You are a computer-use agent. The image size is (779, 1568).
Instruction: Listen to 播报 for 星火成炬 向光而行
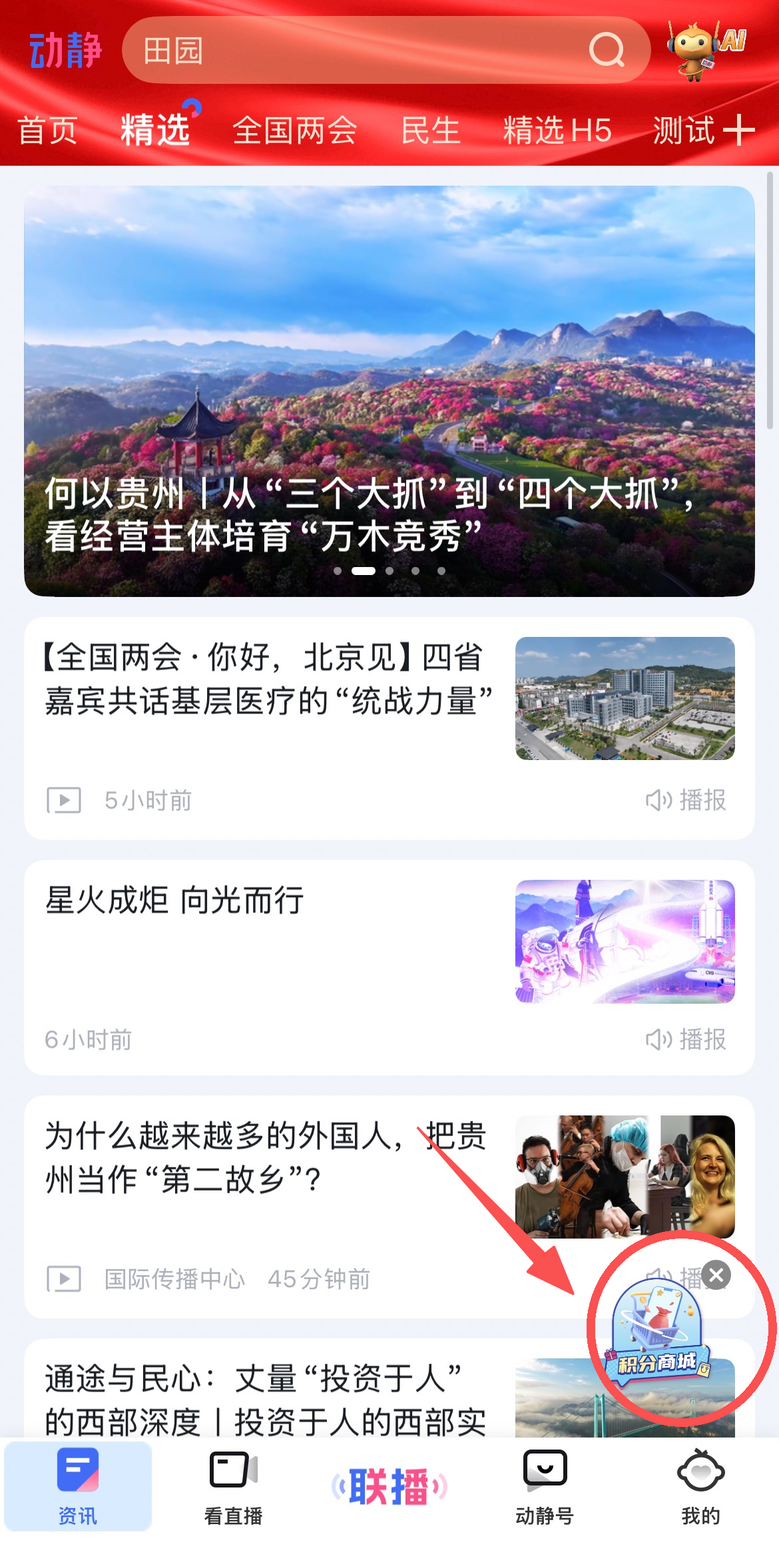pyautogui.click(x=686, y=1039)
